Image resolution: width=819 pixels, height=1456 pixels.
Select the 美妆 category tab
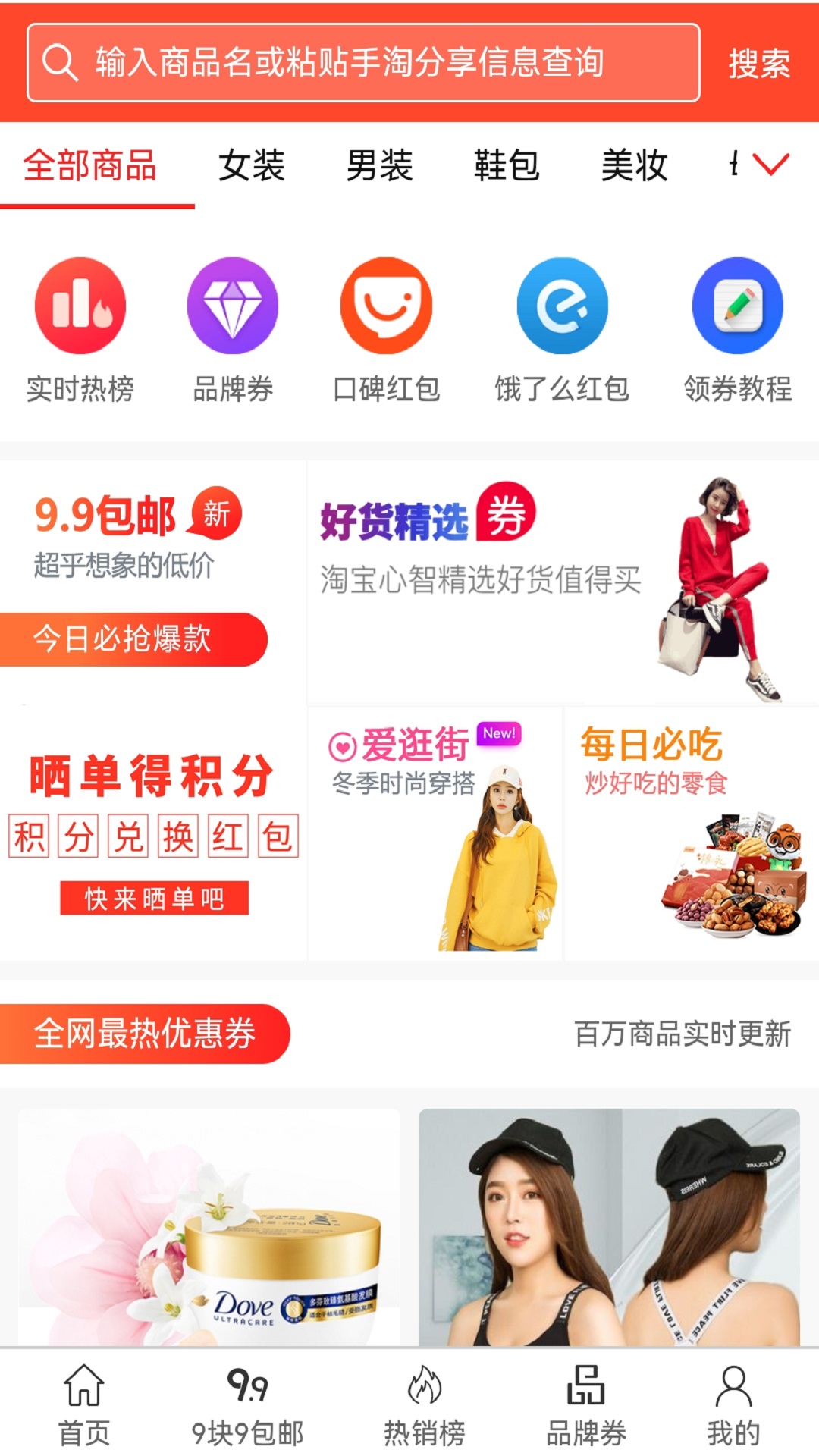(x=634, y=165)
